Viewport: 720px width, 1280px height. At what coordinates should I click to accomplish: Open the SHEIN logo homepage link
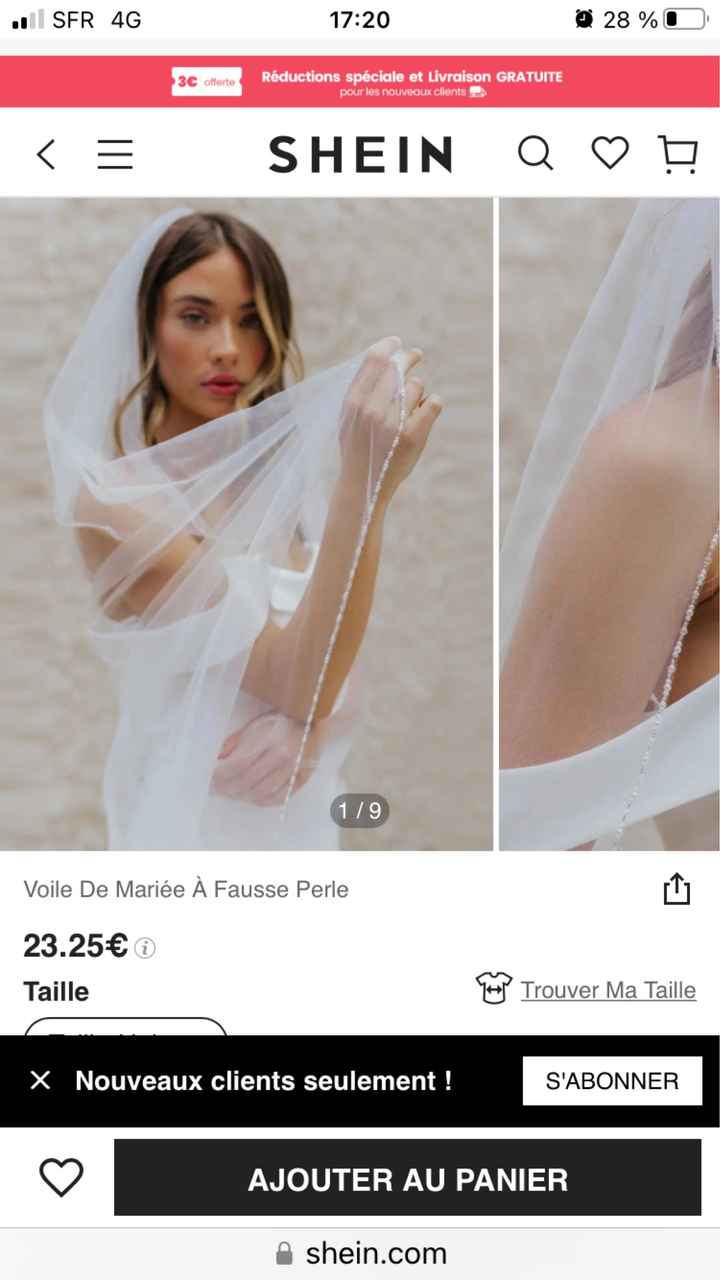coord(360,154)
